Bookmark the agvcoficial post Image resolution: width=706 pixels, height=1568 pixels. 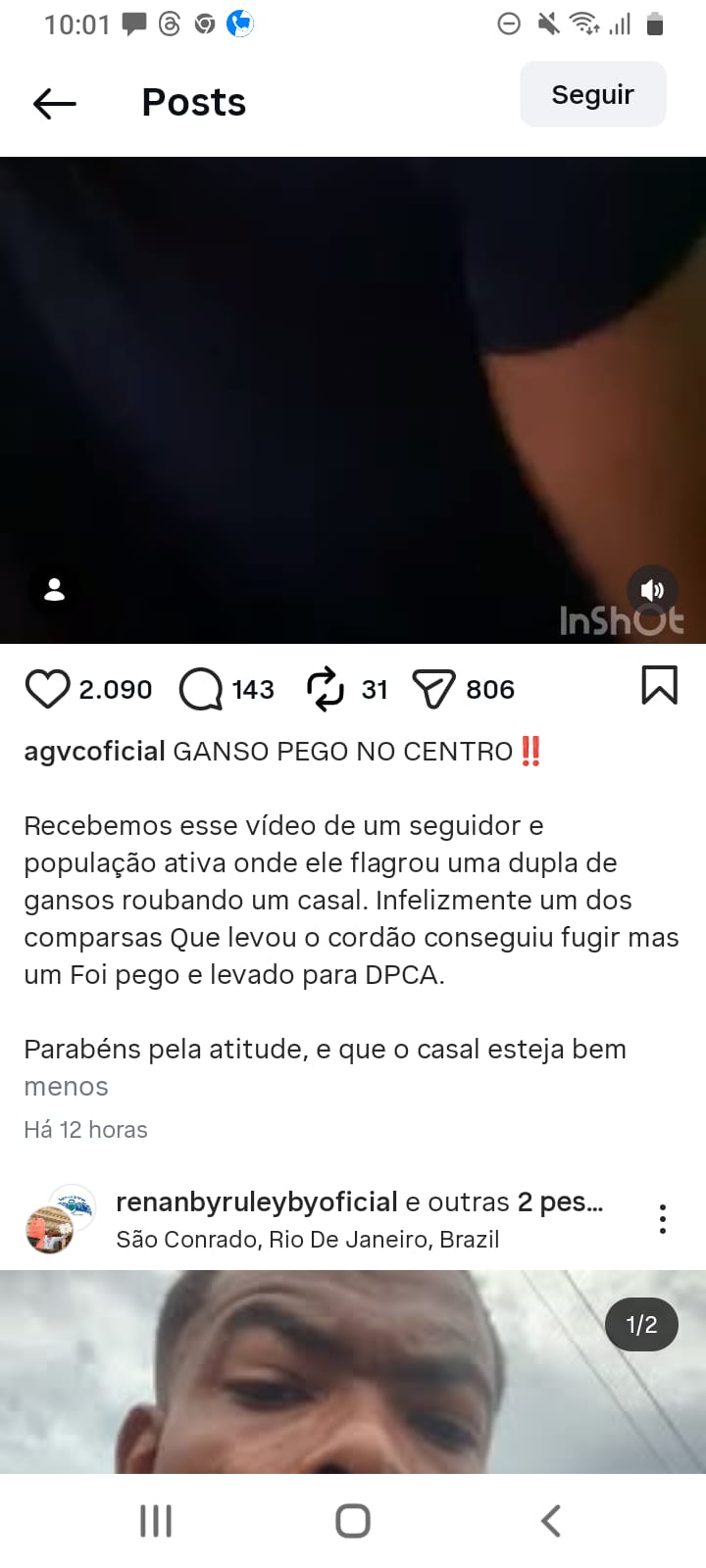point(659,685)
